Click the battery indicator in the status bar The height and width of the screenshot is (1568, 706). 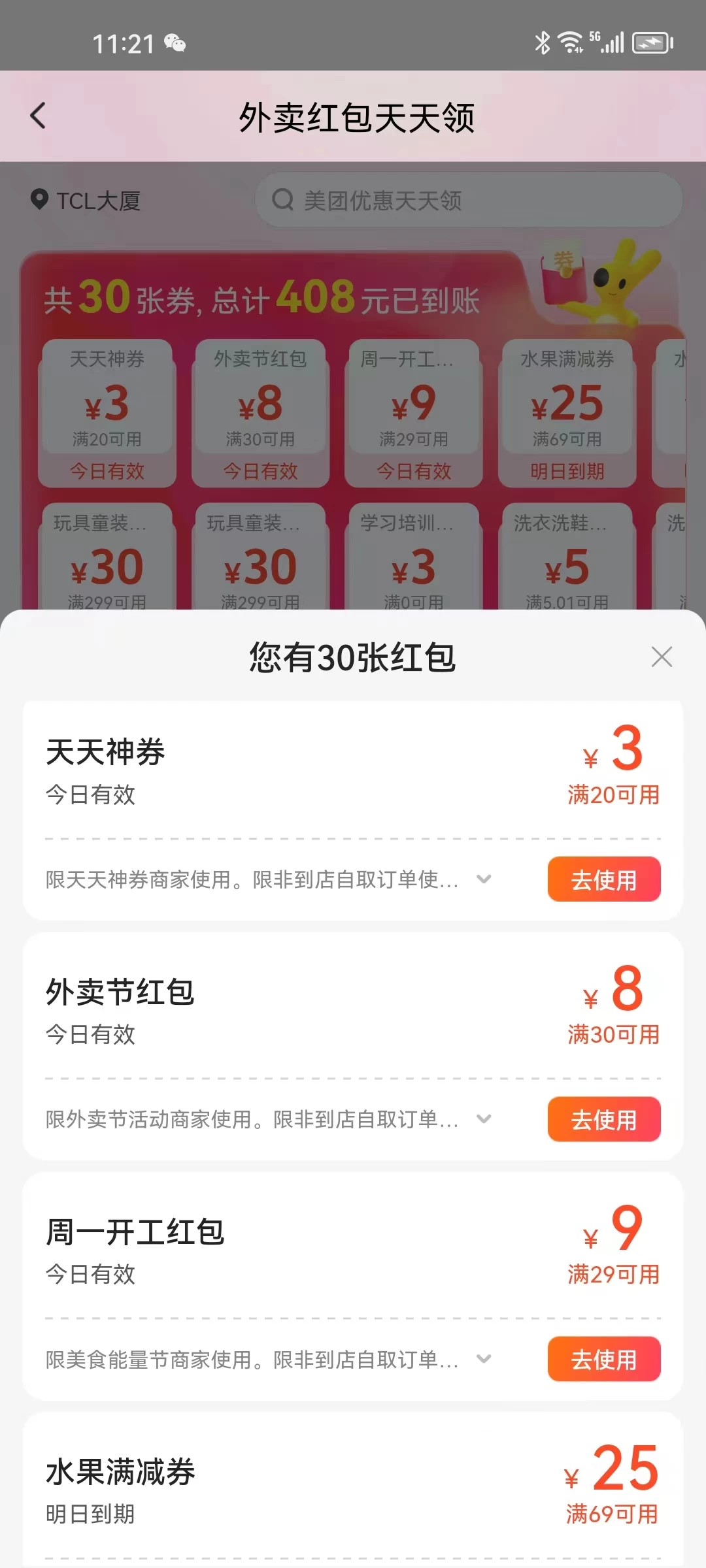(x=650, y=42)
